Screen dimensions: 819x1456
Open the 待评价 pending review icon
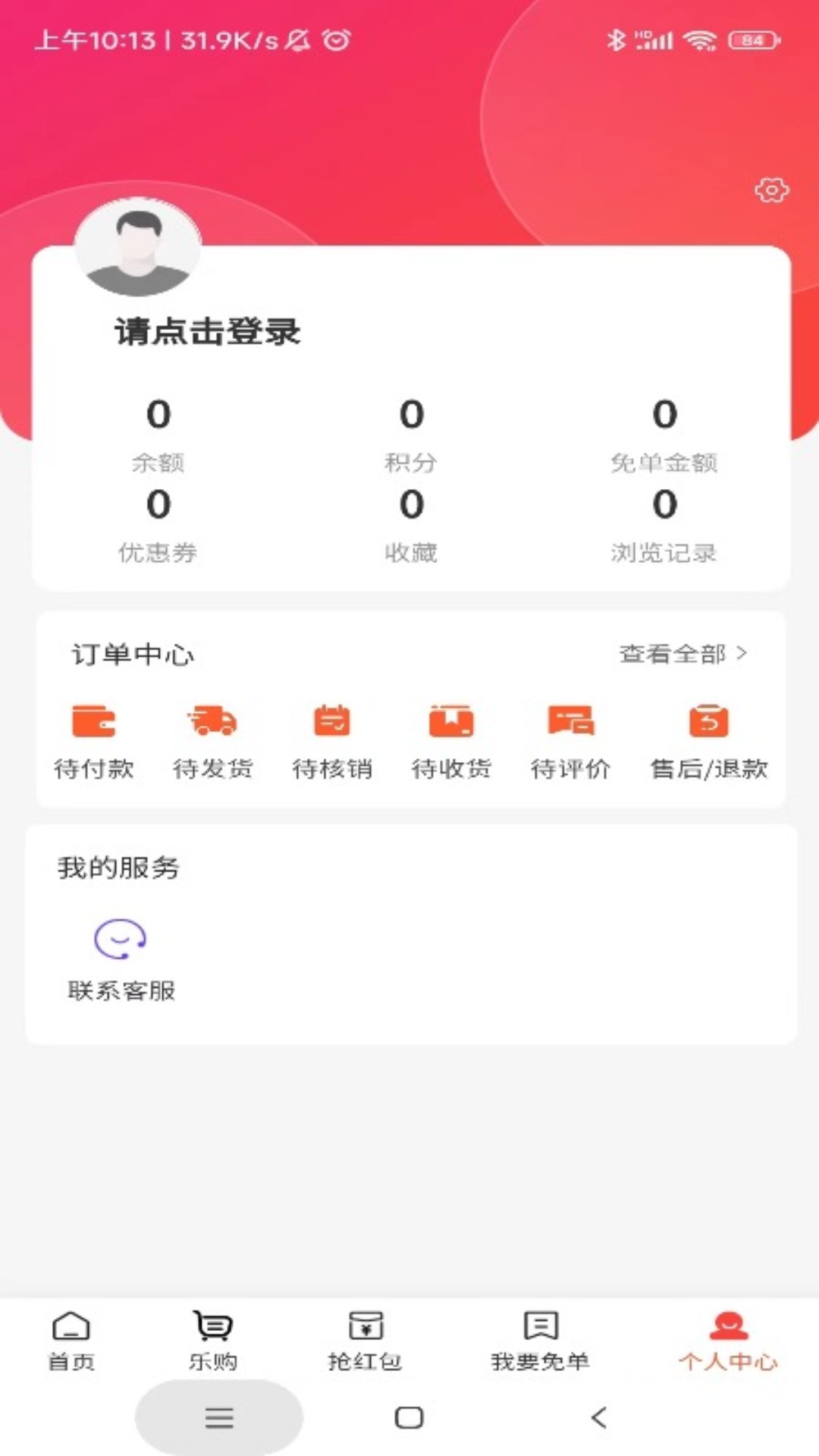[573, 720]
